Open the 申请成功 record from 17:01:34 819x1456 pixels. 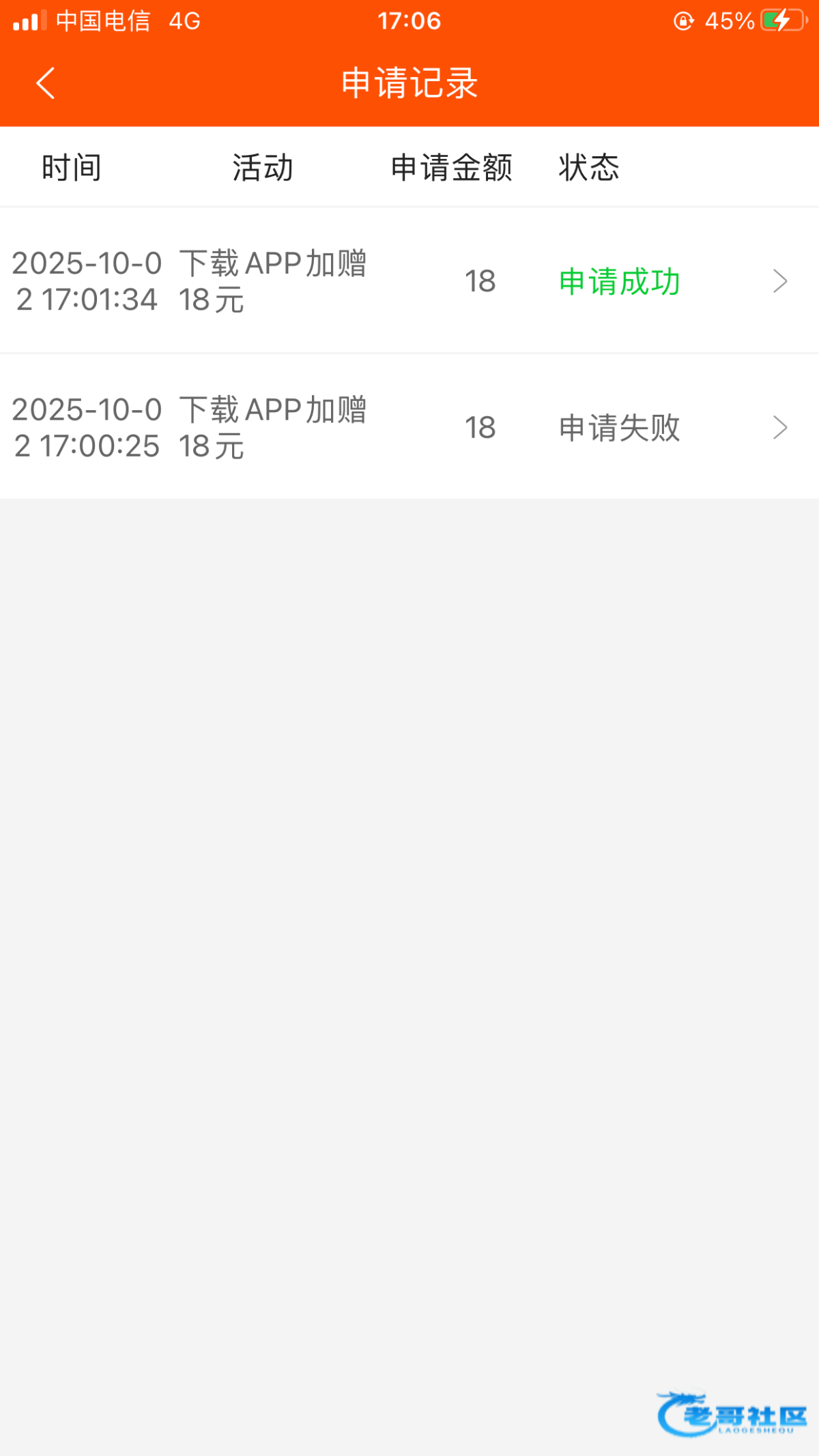409,280
